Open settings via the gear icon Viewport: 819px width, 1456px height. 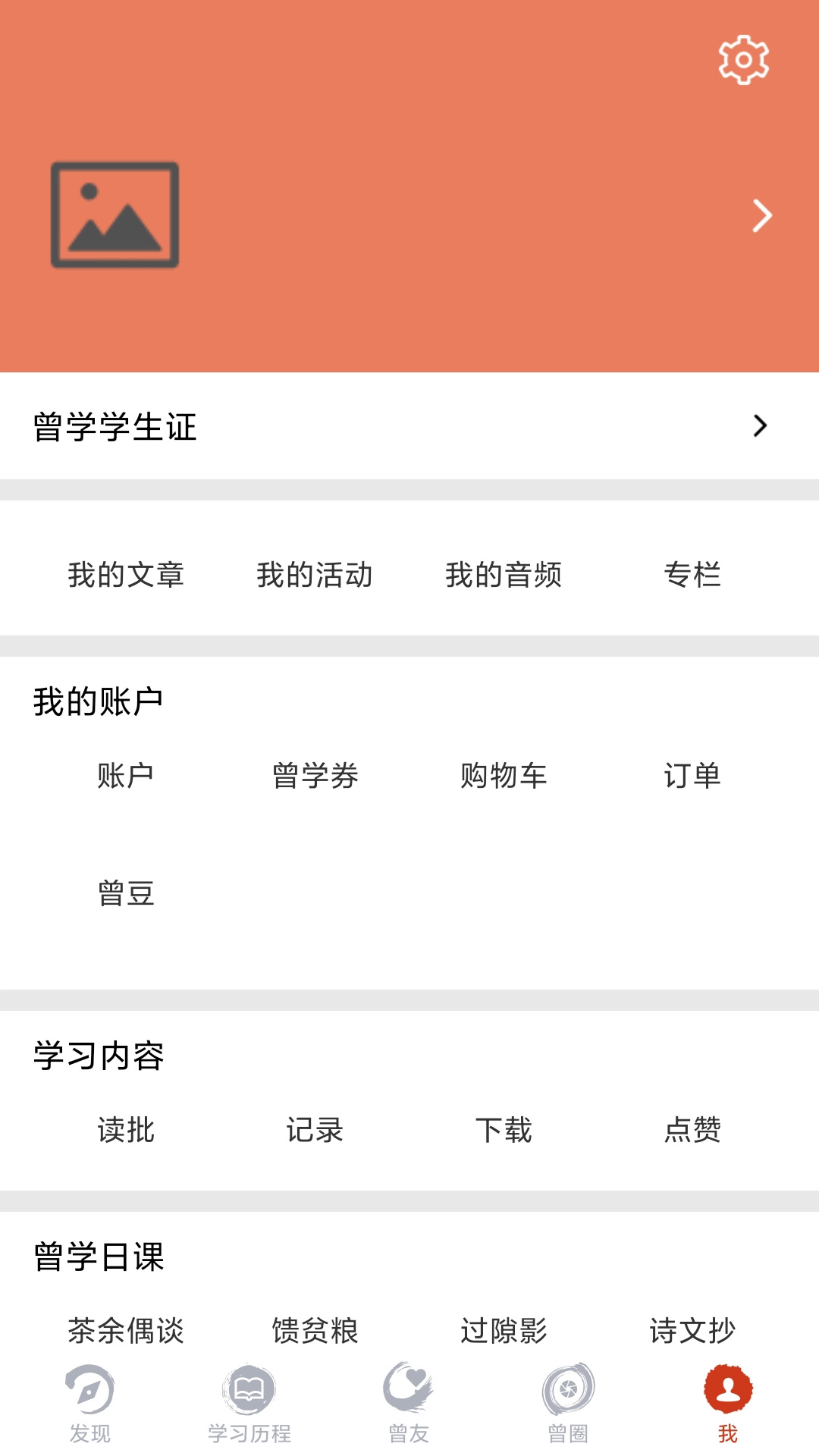[x=742, y=61]
